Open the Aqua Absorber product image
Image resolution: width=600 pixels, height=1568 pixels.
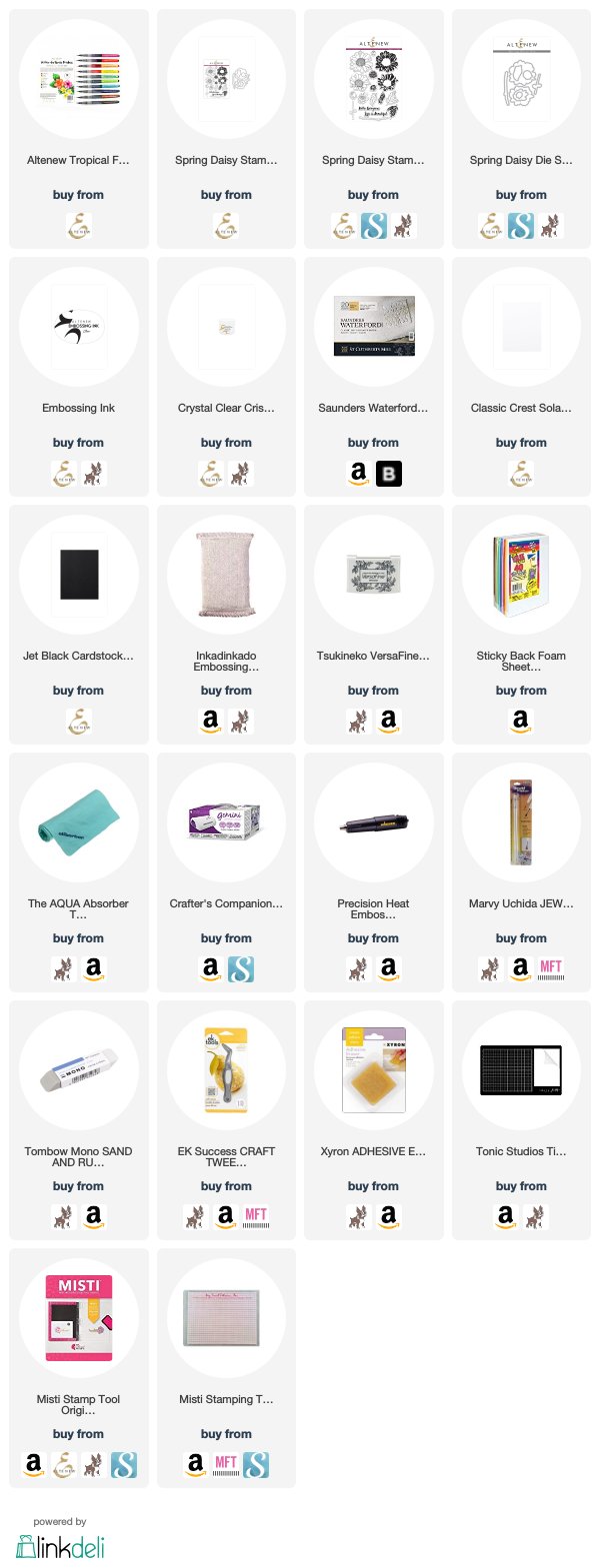pyautogui.click(x=78, y=822)
